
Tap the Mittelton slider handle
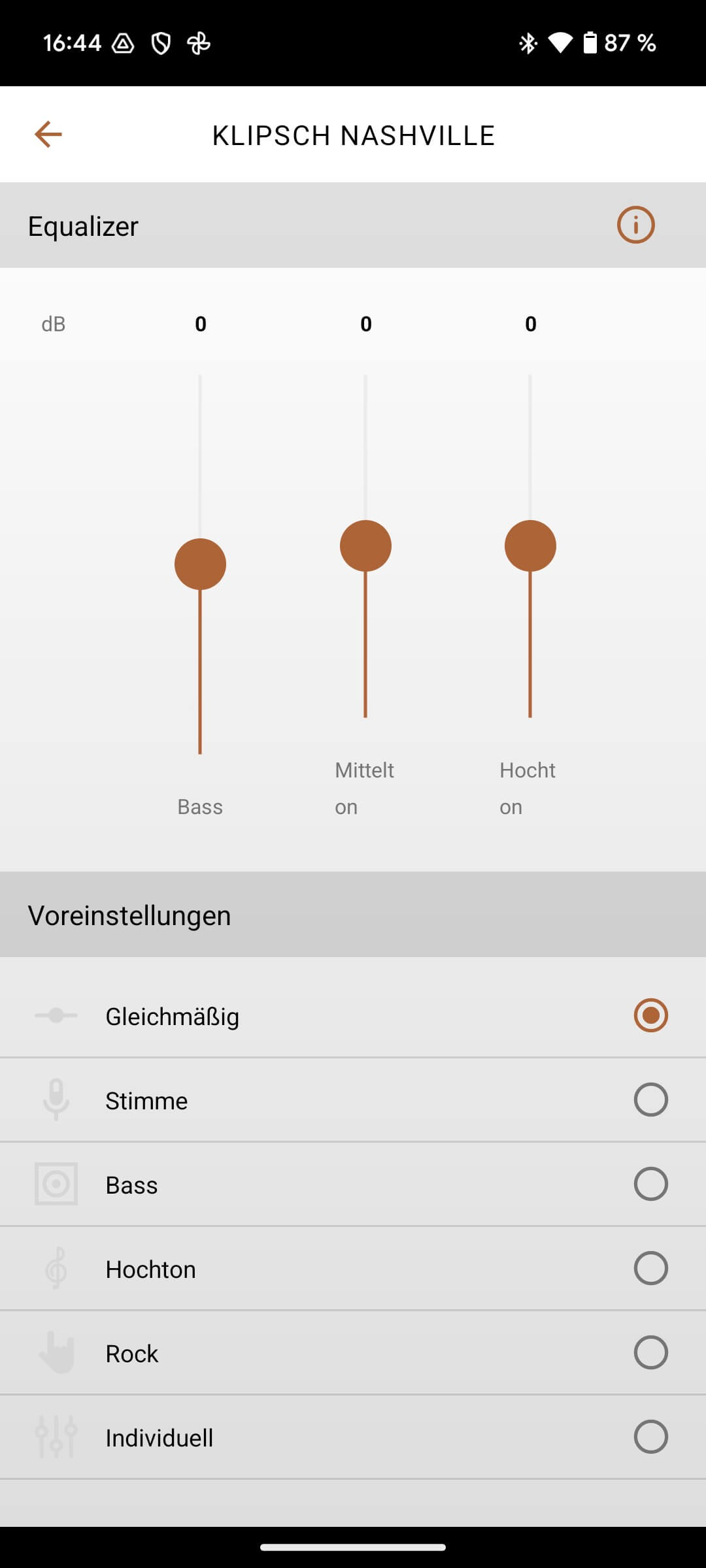pos(365,546)
